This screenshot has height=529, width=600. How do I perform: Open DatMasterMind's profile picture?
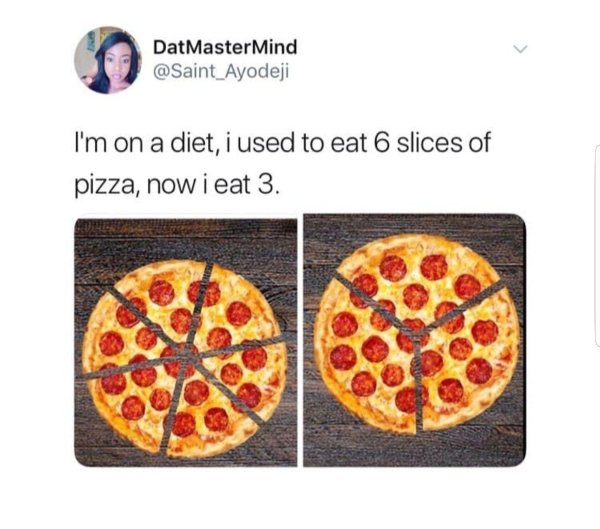[108, 60]
